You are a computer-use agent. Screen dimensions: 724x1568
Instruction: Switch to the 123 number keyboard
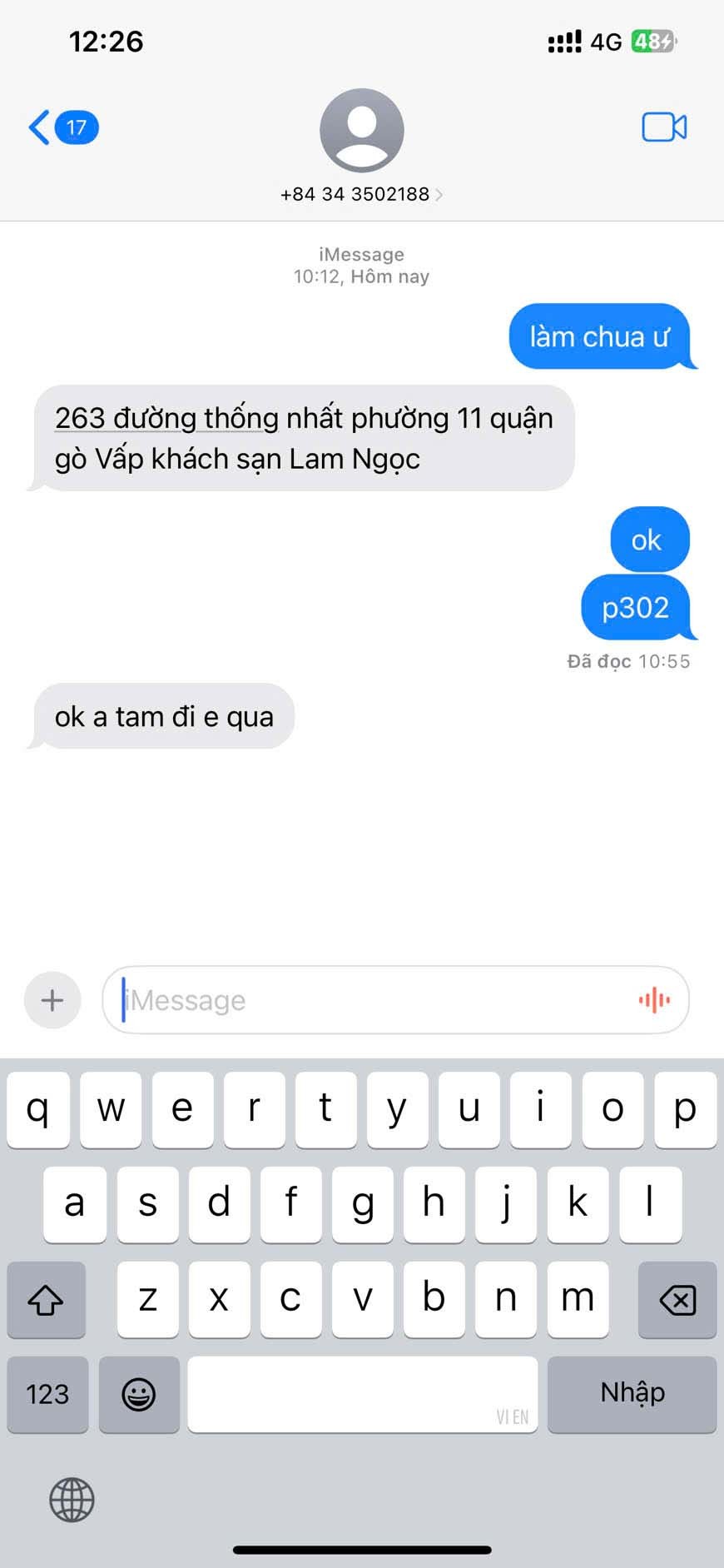pos(47,1394)
